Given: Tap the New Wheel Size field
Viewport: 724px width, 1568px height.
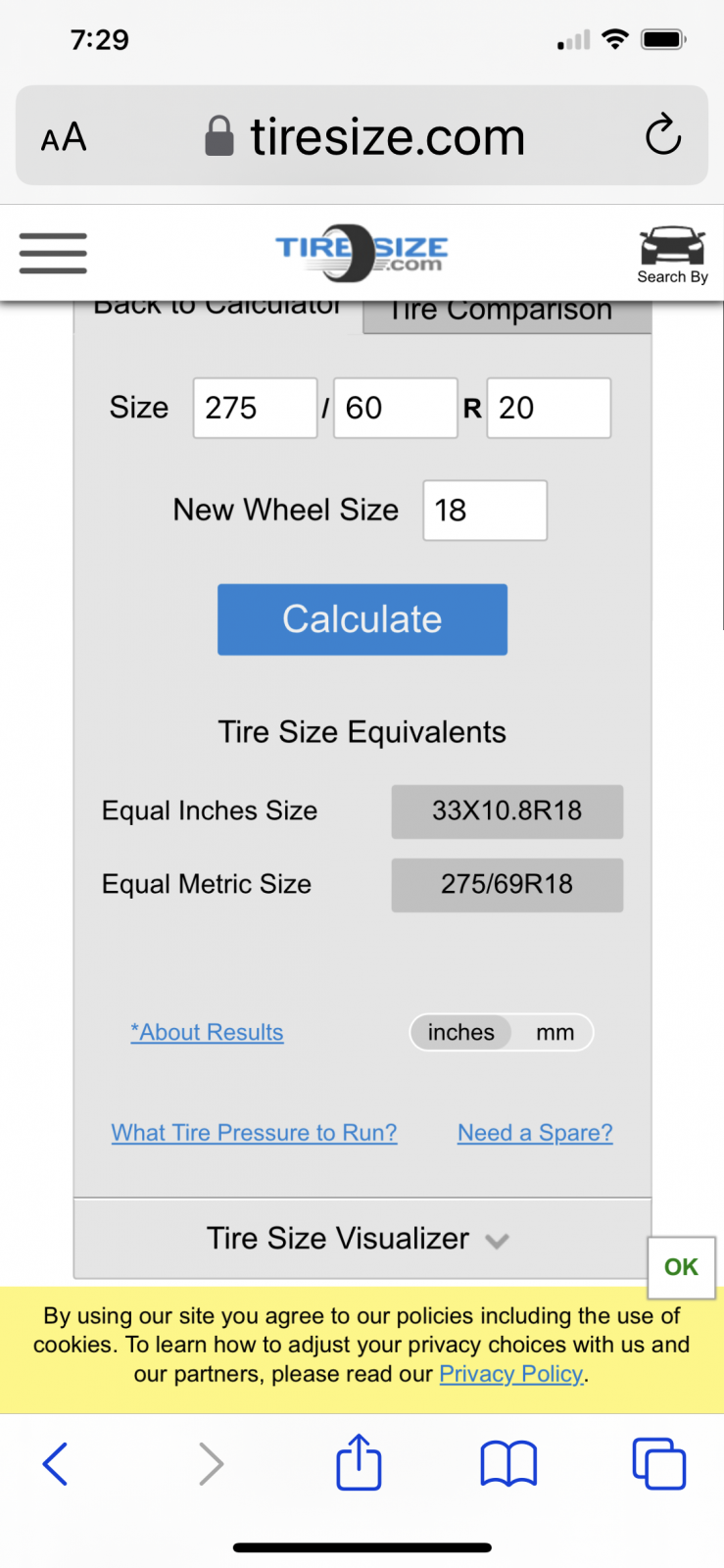Looking at the screenshot, I should tap(485, 511).
